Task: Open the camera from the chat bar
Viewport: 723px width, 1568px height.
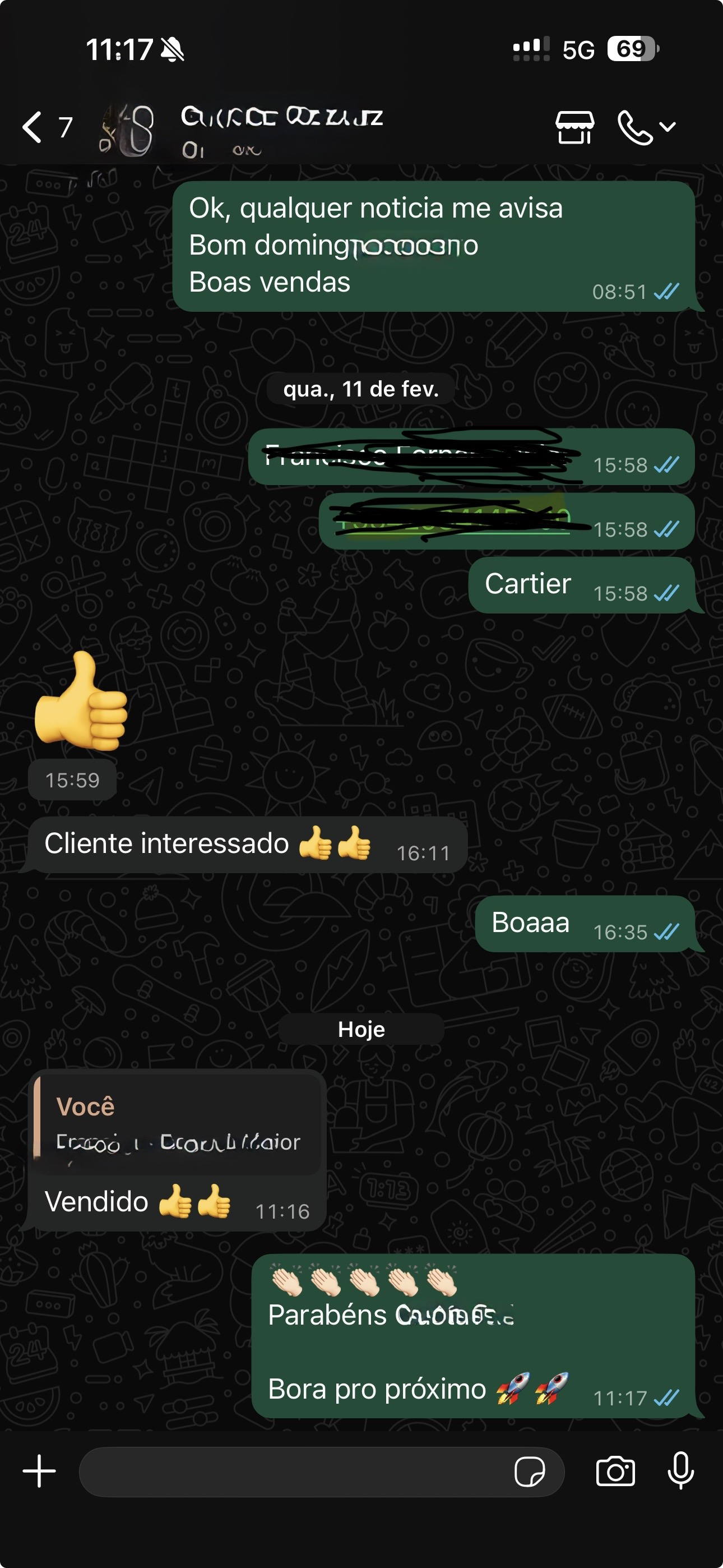Action: pyautogui.click(x=615, y=1471)
